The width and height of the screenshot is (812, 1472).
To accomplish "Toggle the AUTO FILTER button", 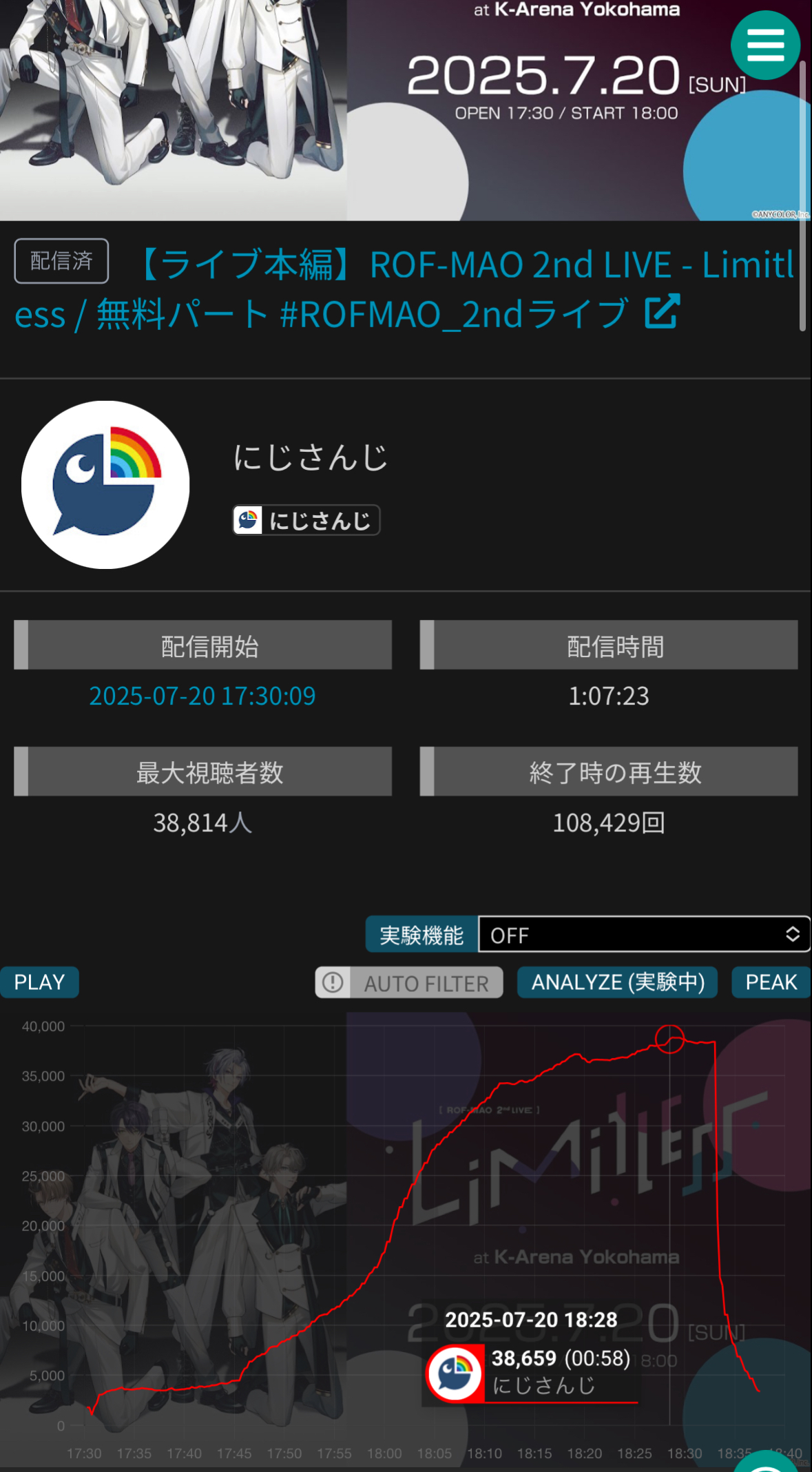I will coord(409,983).
